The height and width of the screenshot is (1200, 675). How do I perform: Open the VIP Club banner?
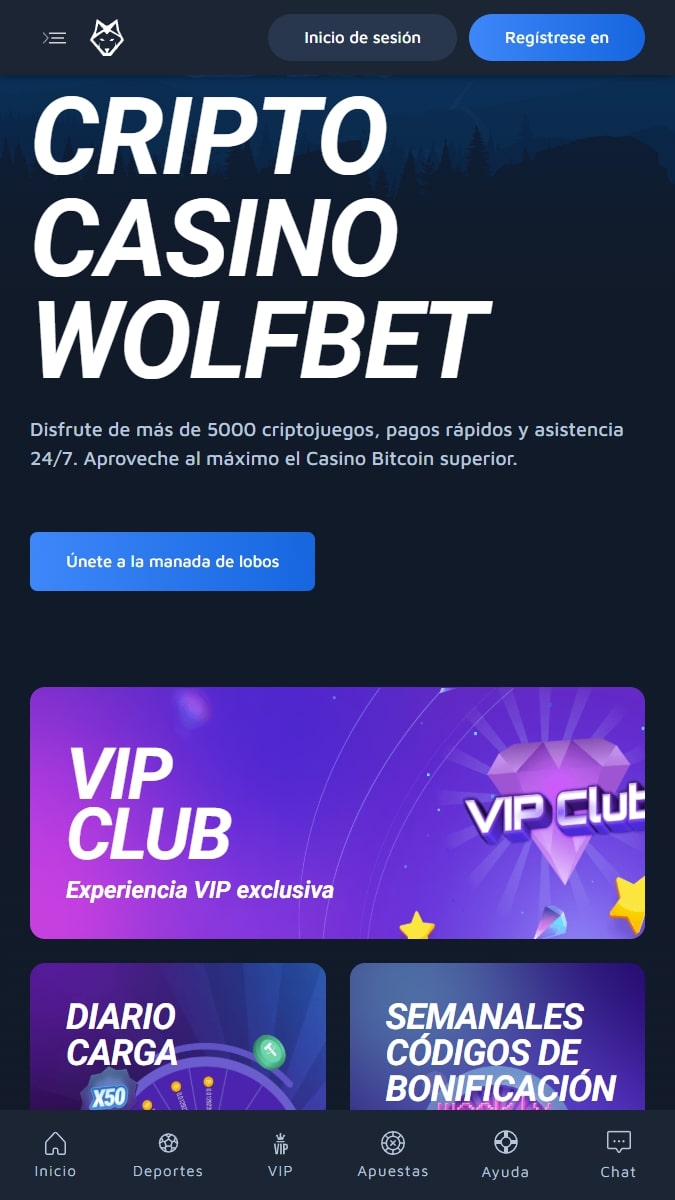(x=337, y=813)
